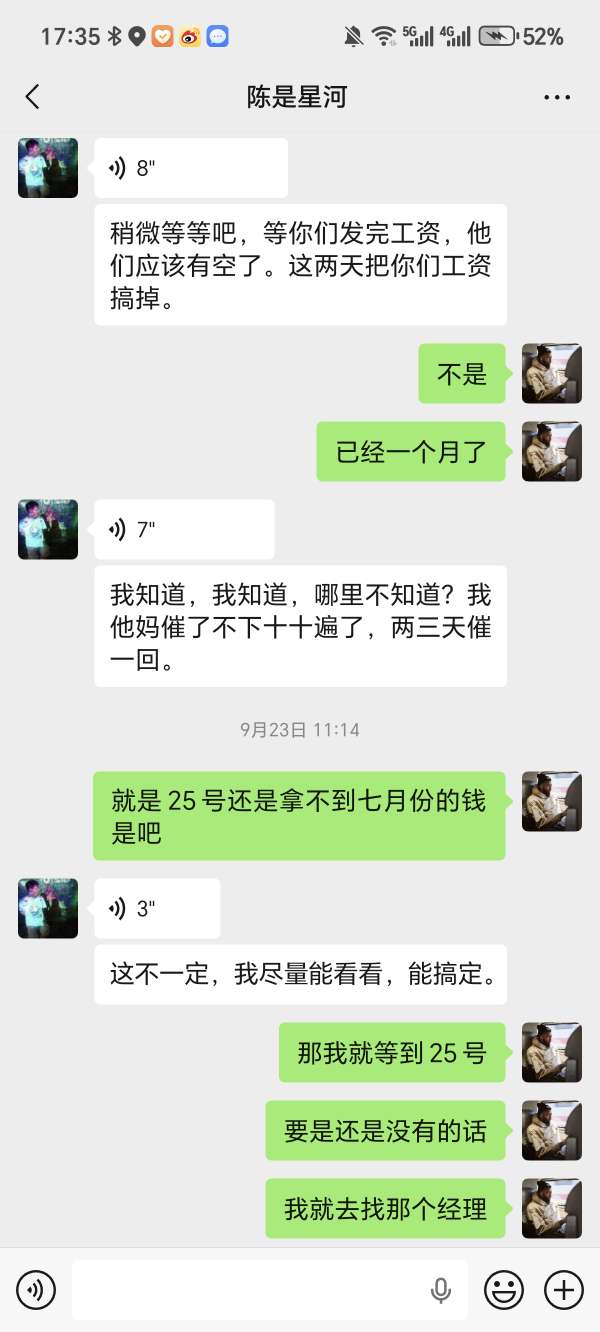The height and width of the screenshot is (1332, 600).
Task: Focus the message text field
Action: (250, 1290)
